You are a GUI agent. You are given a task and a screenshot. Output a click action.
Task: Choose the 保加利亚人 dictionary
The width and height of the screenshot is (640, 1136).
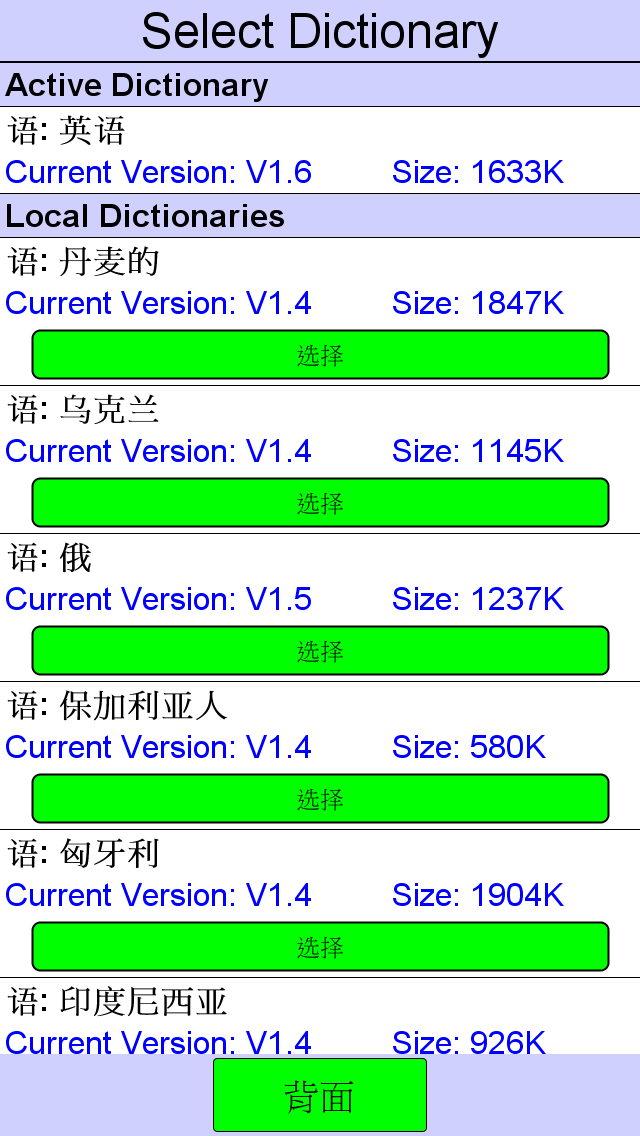tap(320, 798)
